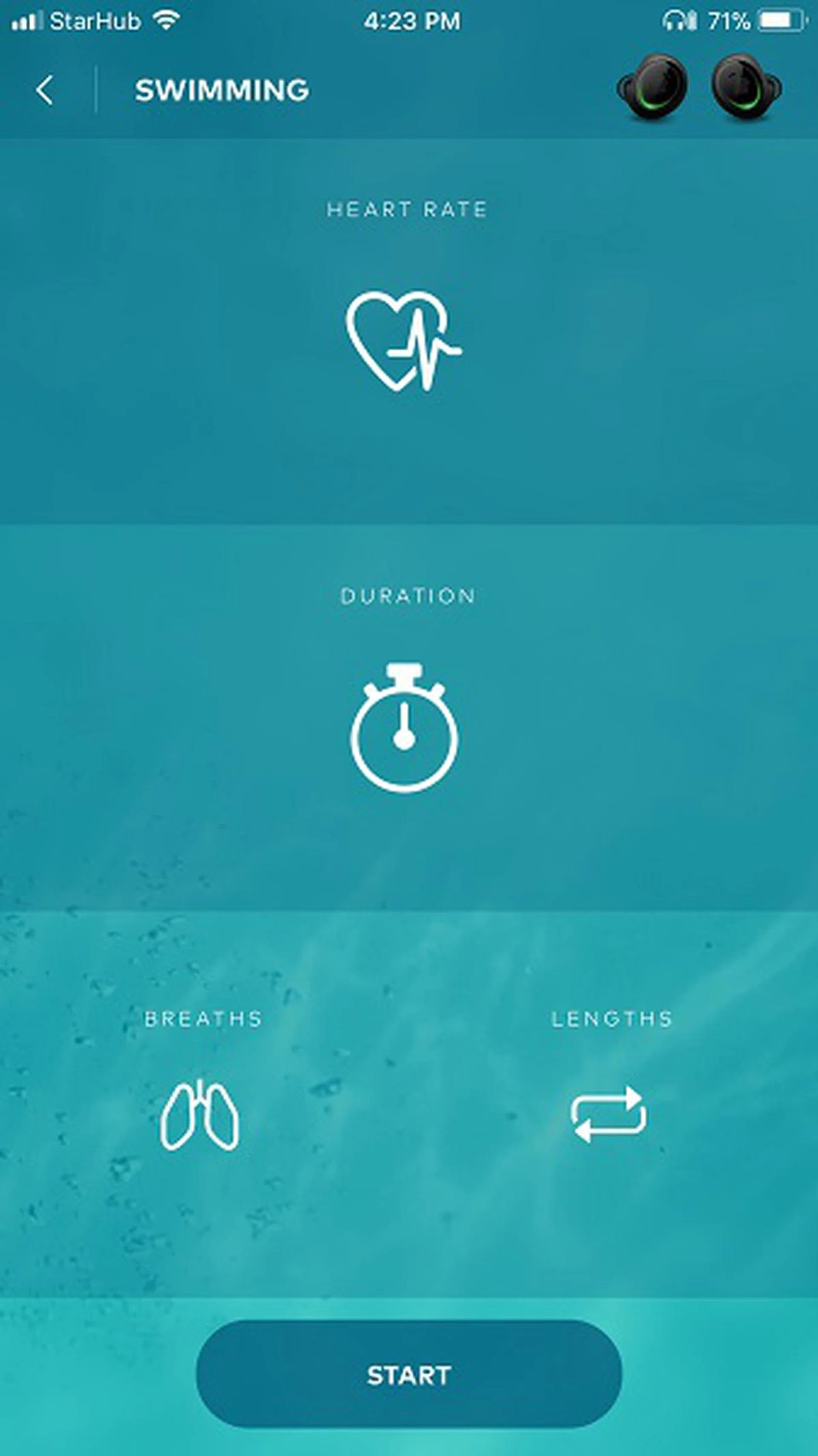Start the swimming workout
The width and height of the screenshot is (818, 1456).
pyautogui.click(x=409, y=1375)
